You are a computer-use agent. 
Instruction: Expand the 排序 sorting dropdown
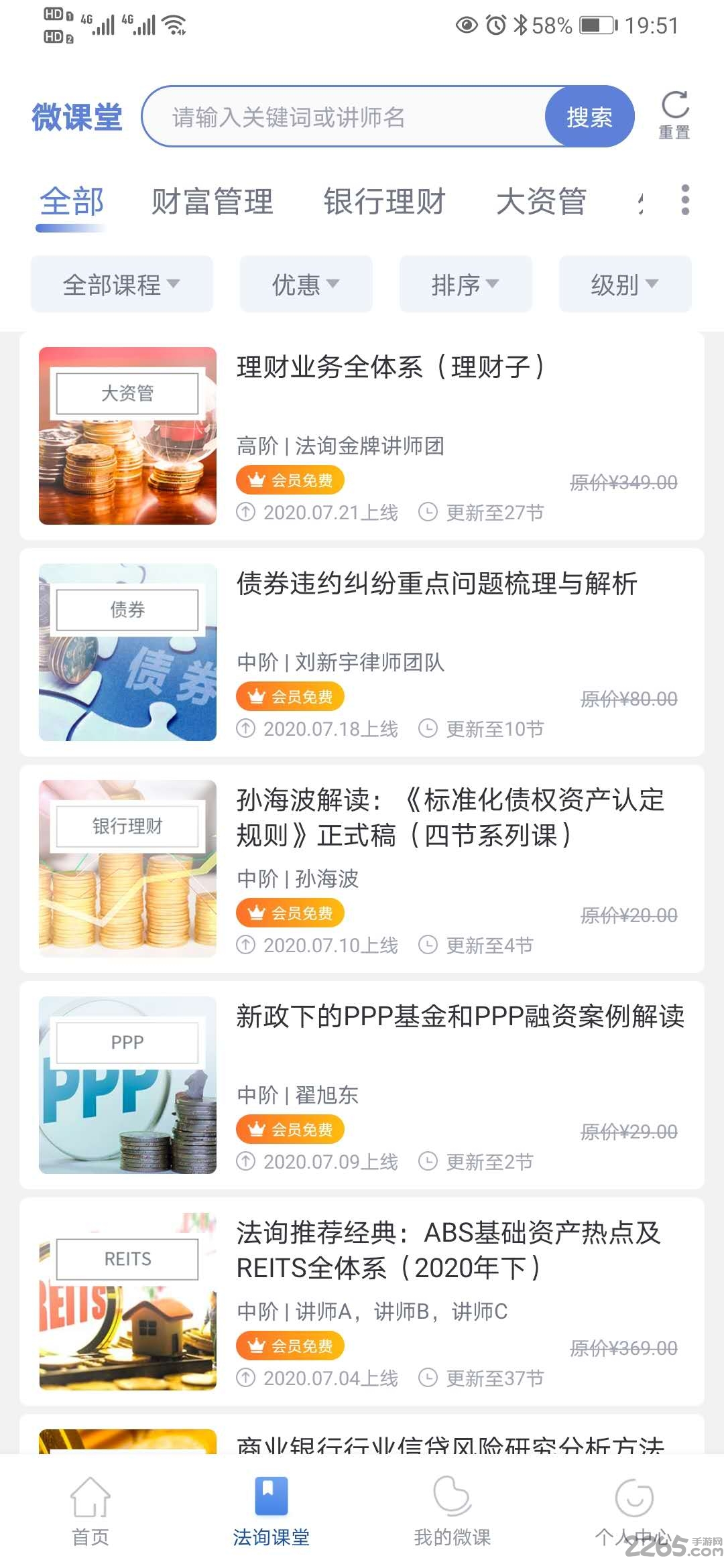pyautogui.click(x=466, y=284)
